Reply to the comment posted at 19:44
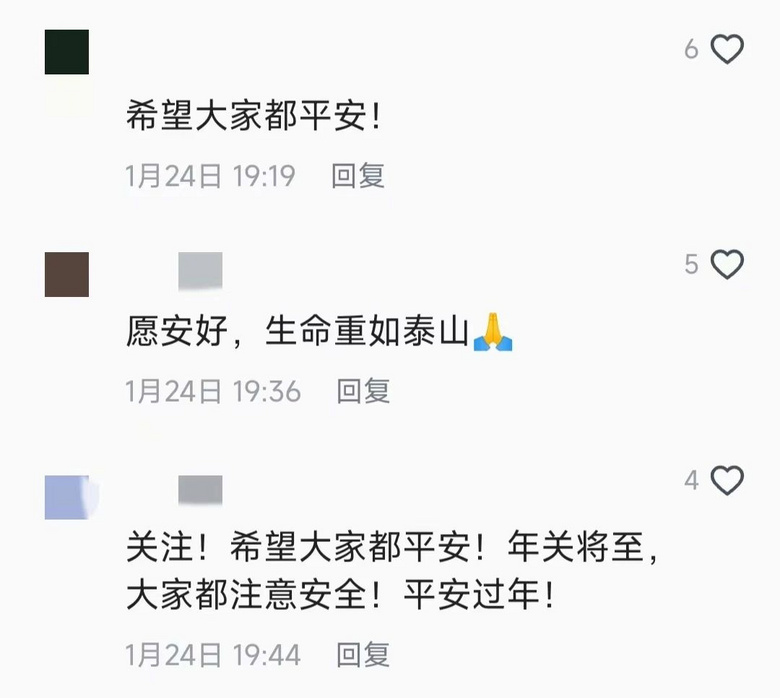This screenshot has height=698, width=780. click(x=363, y=655)
